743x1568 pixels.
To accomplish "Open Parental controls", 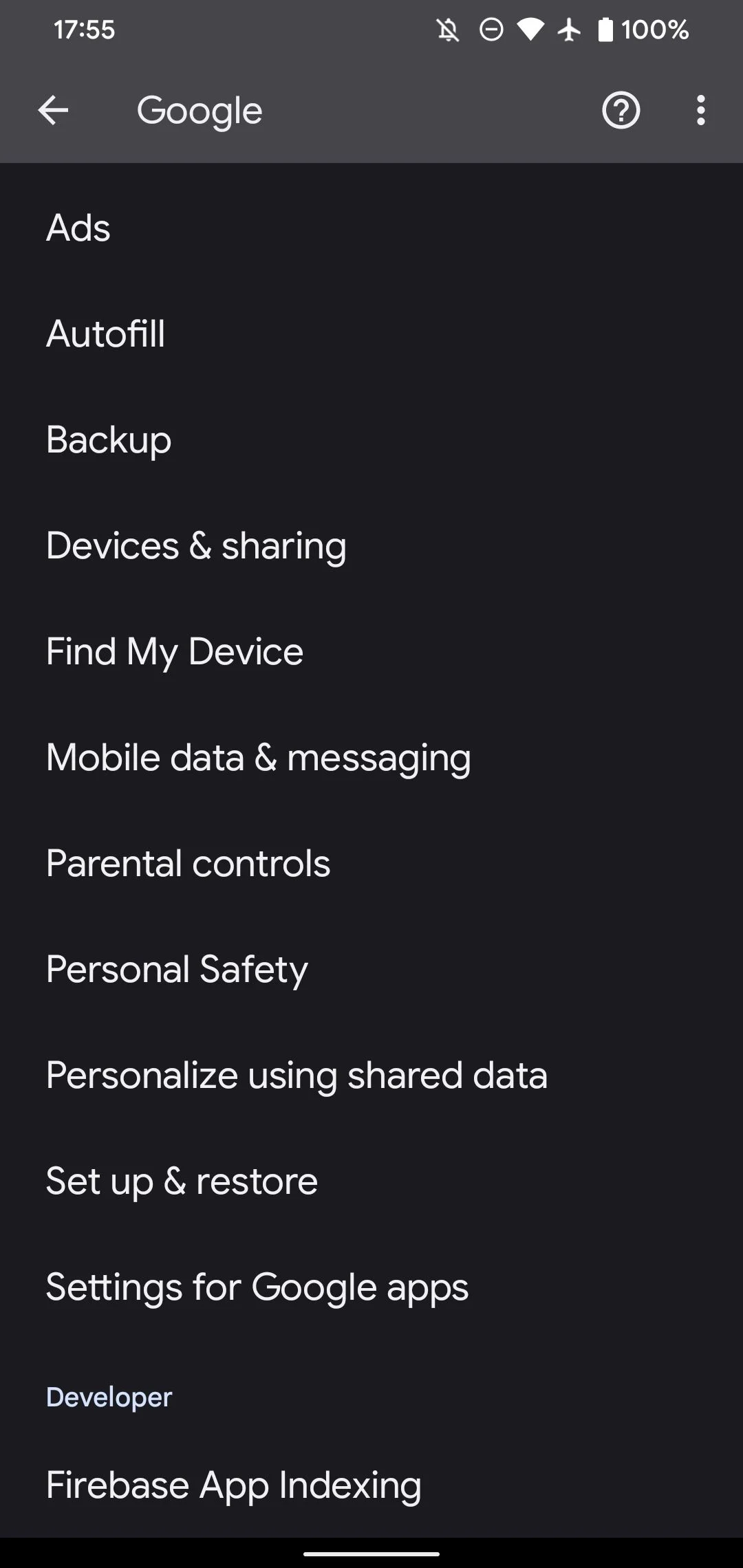I will tap(371, 863).
